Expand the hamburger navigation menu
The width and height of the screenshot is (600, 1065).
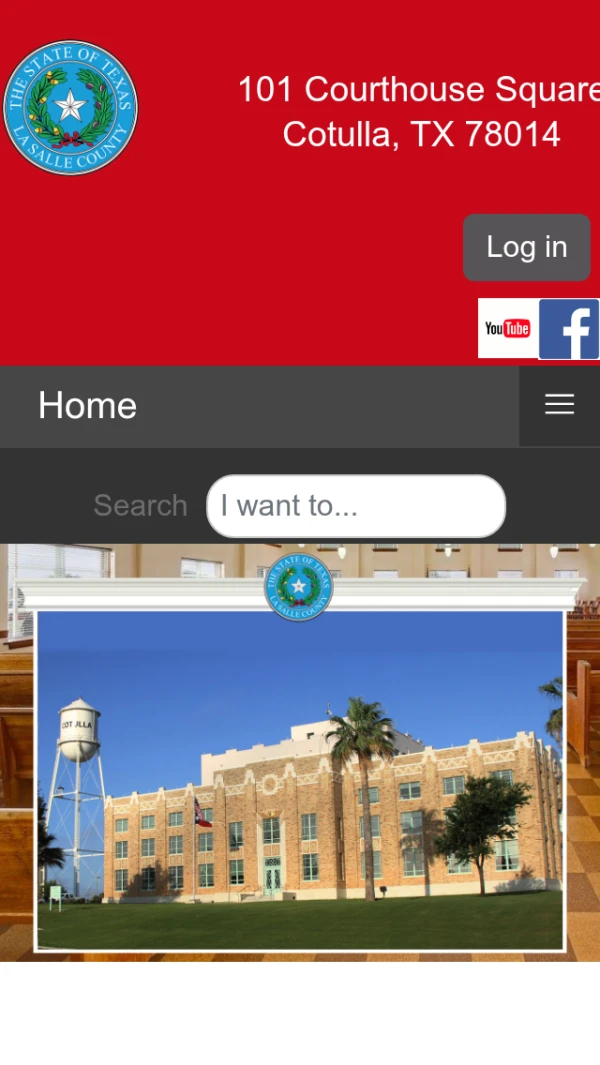coord(559,405)
